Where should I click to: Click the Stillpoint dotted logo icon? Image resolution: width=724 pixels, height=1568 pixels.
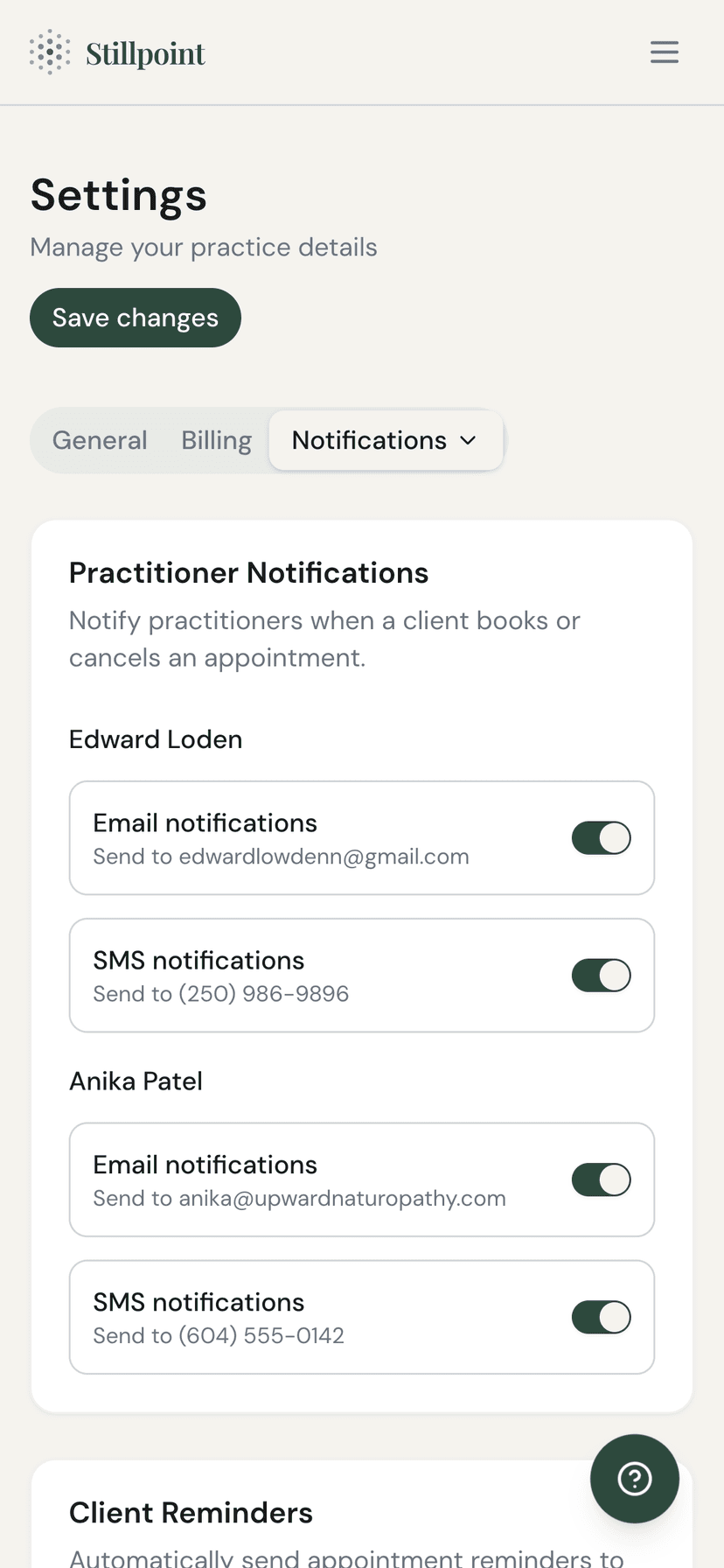[x=49, y=52]
